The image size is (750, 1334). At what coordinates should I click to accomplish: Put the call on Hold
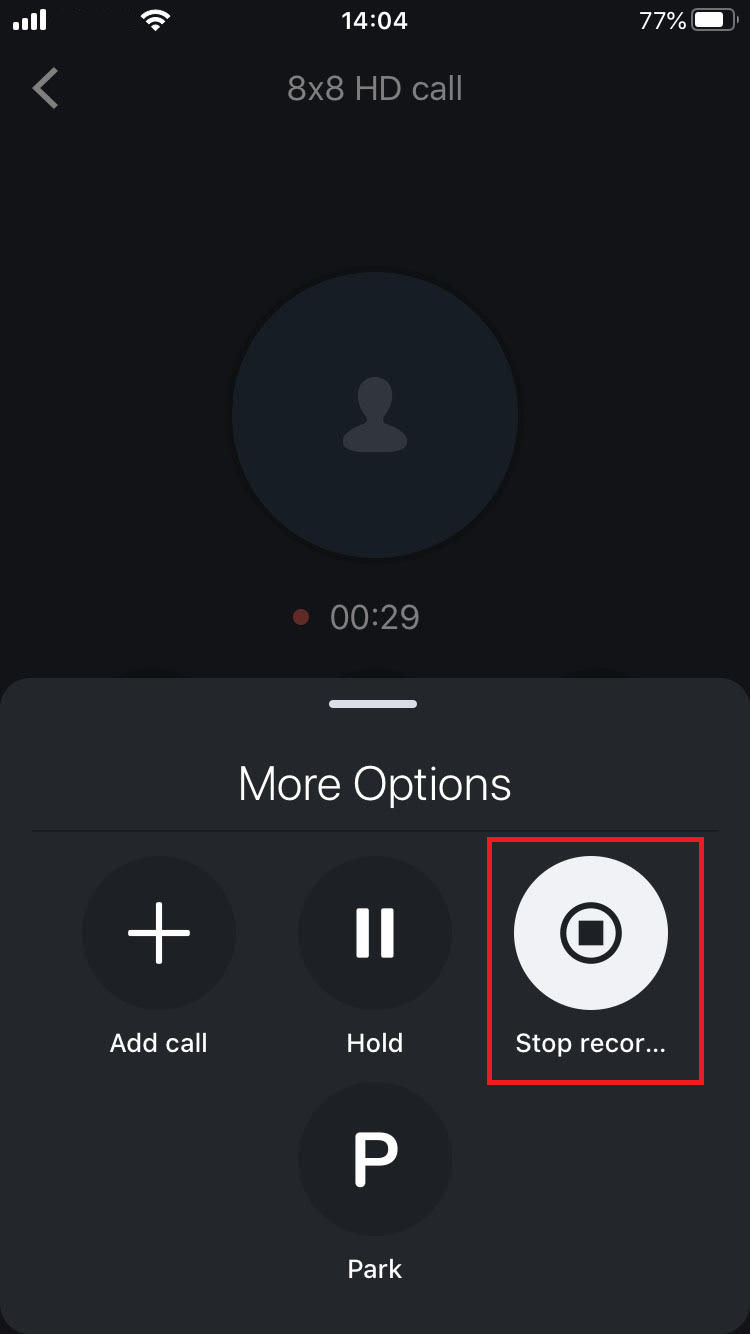[x=375, y=932]
